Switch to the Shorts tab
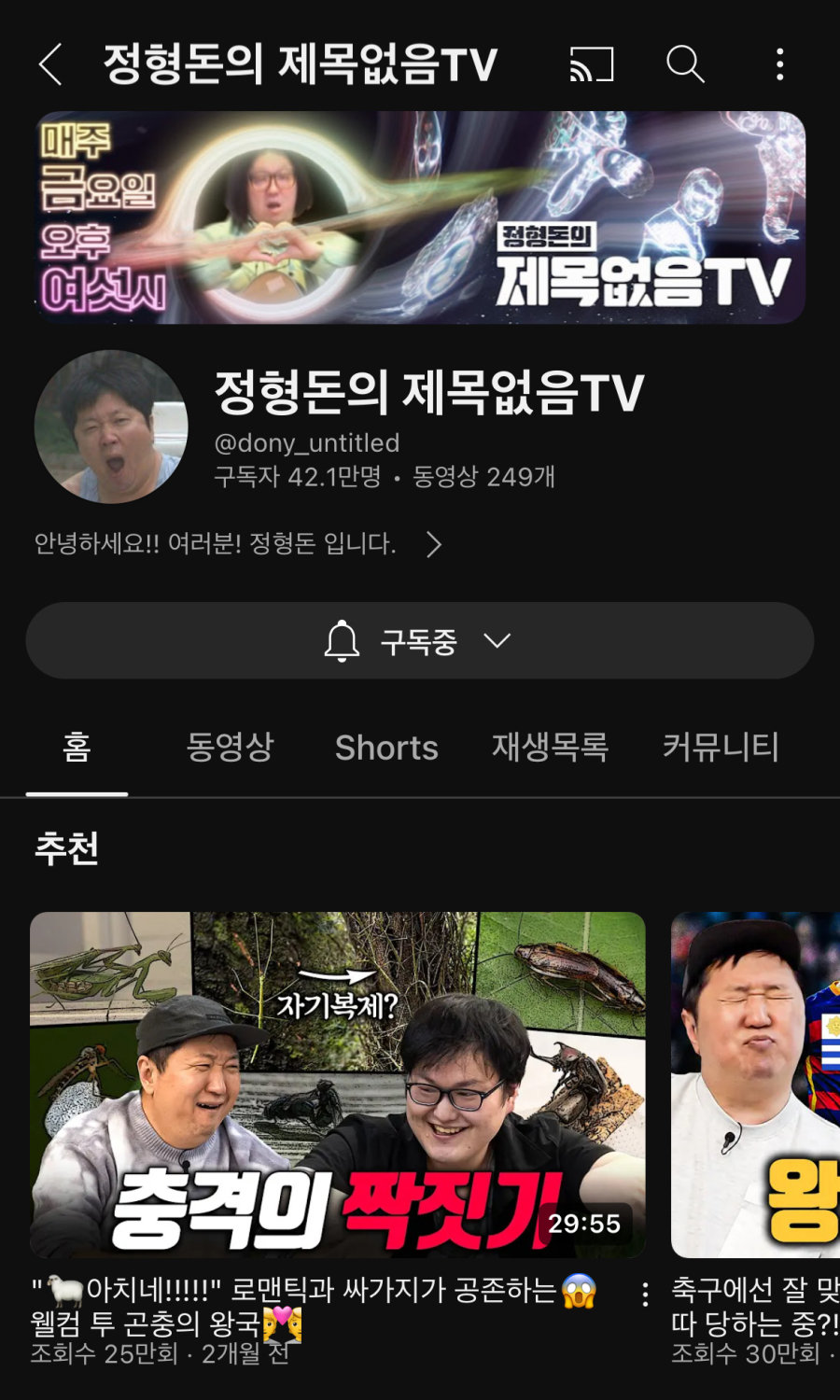Image resolution: width=840 pixels, height=1400 pixels. coord(386,748)
